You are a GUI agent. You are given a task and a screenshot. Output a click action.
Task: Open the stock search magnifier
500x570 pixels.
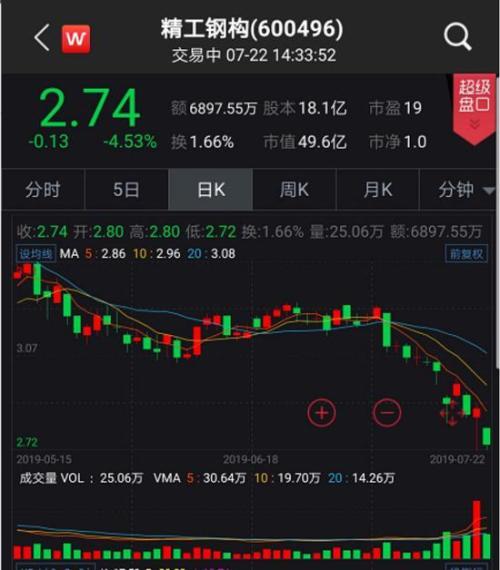(x=457, y=37)
